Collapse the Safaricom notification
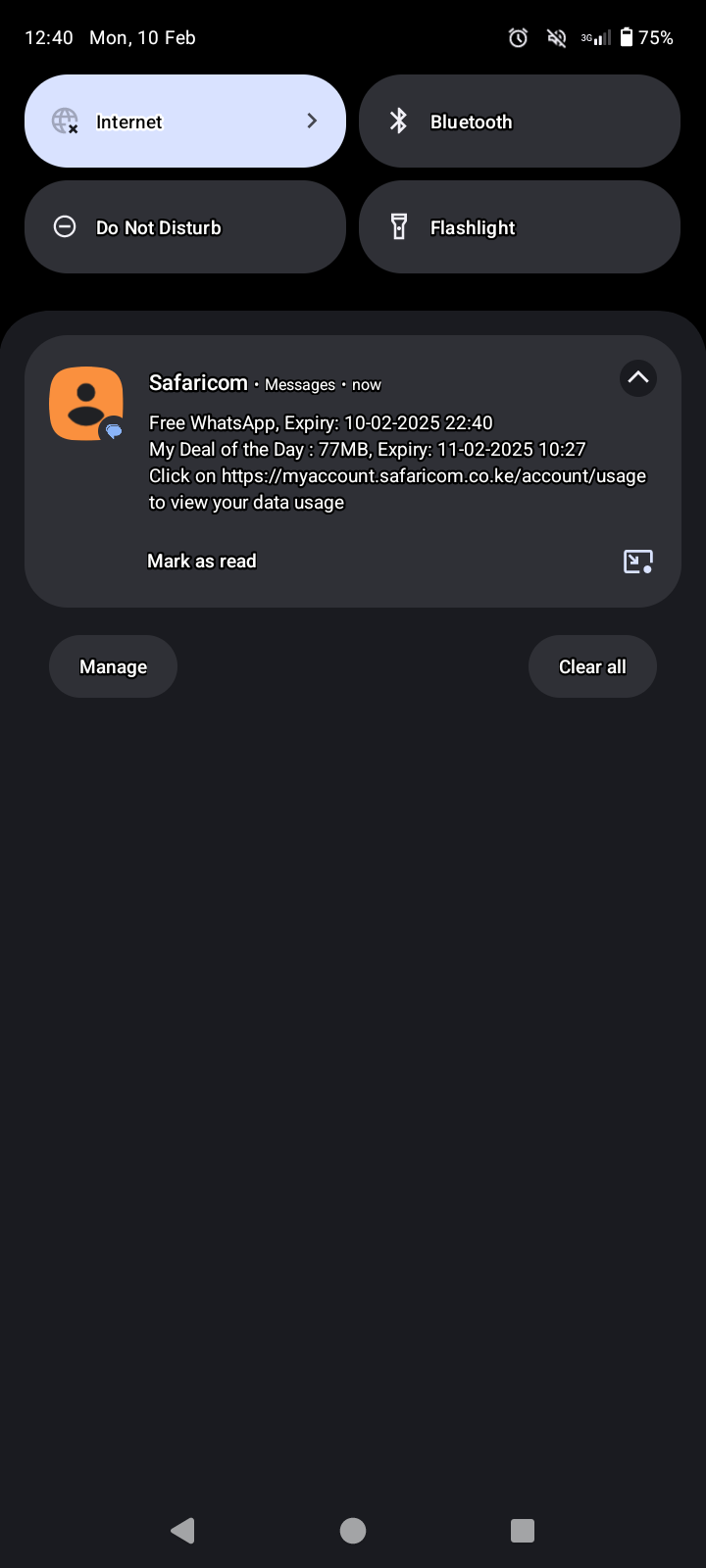Viewport: 706px width, 1568px height. click(637, 378)
